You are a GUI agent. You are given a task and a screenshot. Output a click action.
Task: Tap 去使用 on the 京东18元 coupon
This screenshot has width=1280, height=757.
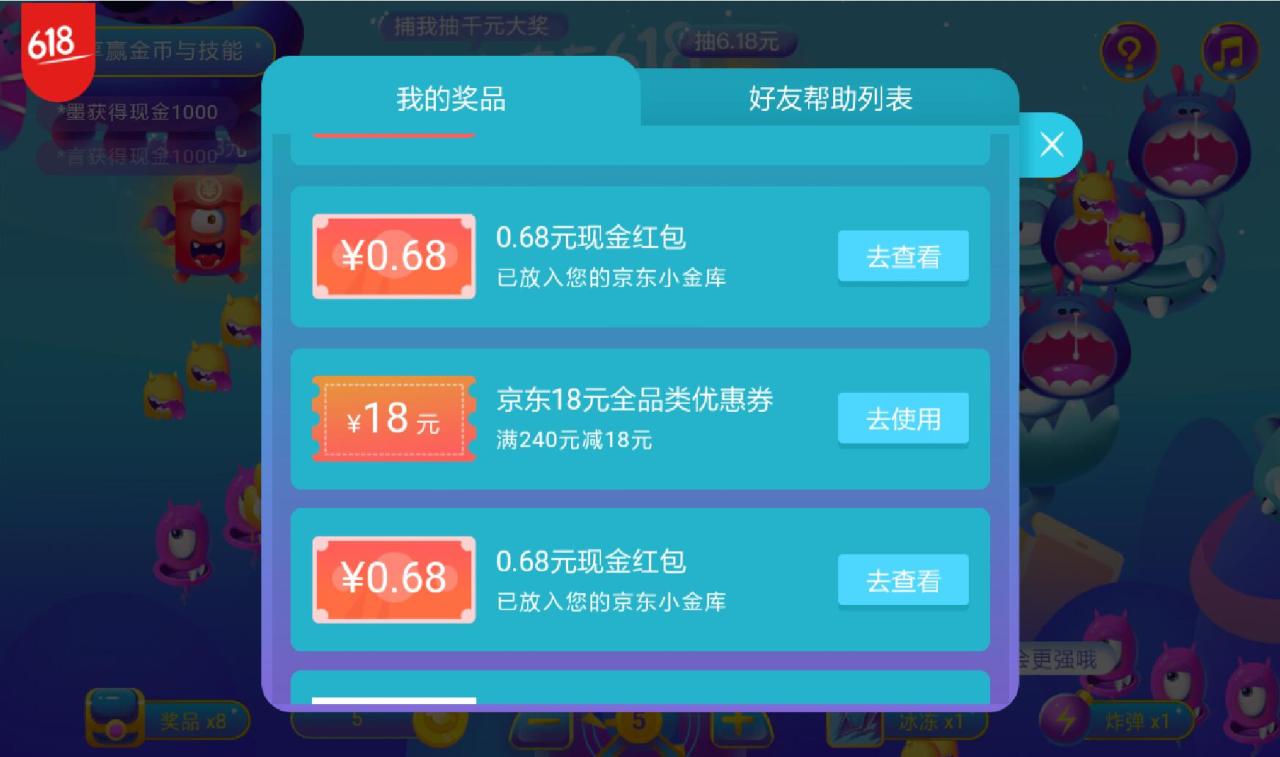tap(903, 419)
